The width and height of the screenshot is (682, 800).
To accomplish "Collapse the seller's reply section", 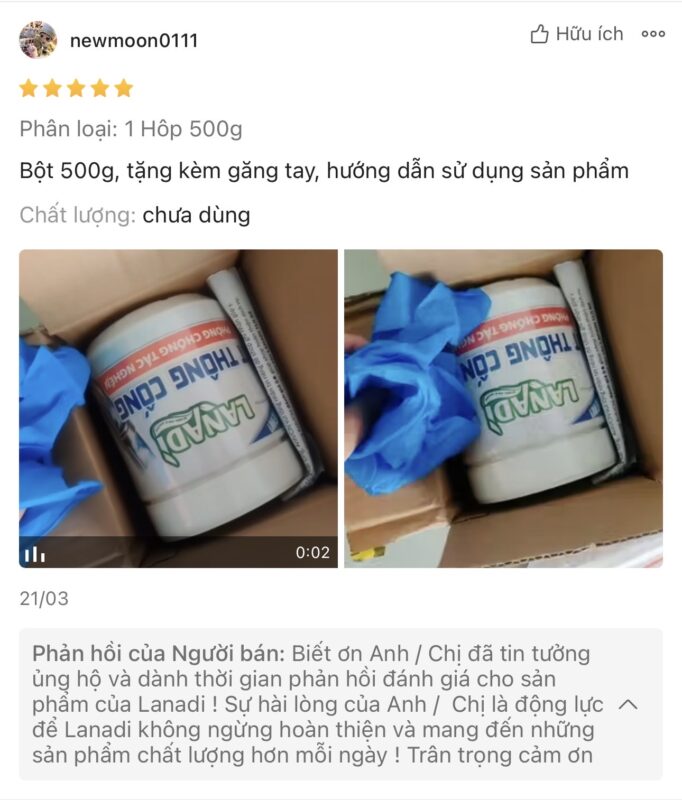I will 629,704.
